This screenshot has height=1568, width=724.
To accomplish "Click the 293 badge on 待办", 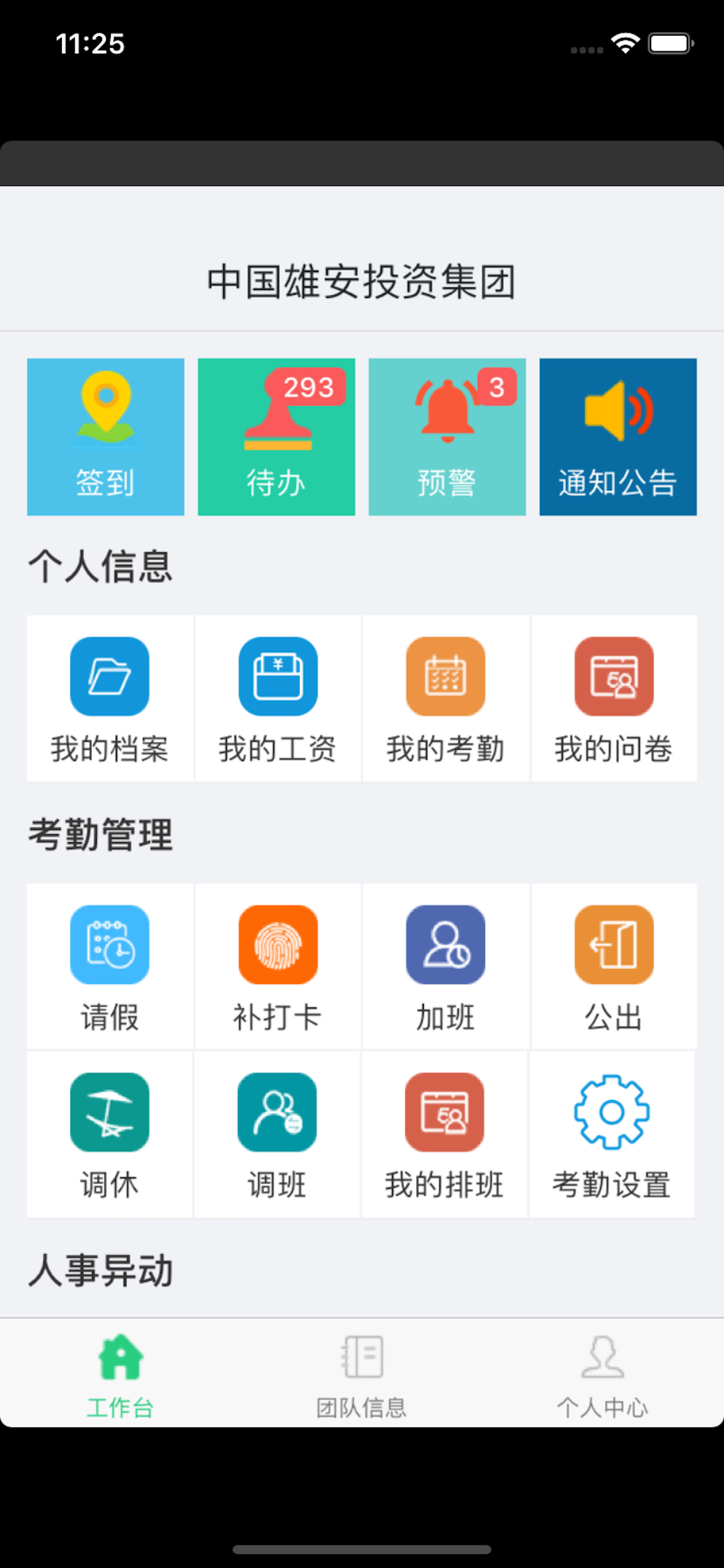I will click(311, 386).
